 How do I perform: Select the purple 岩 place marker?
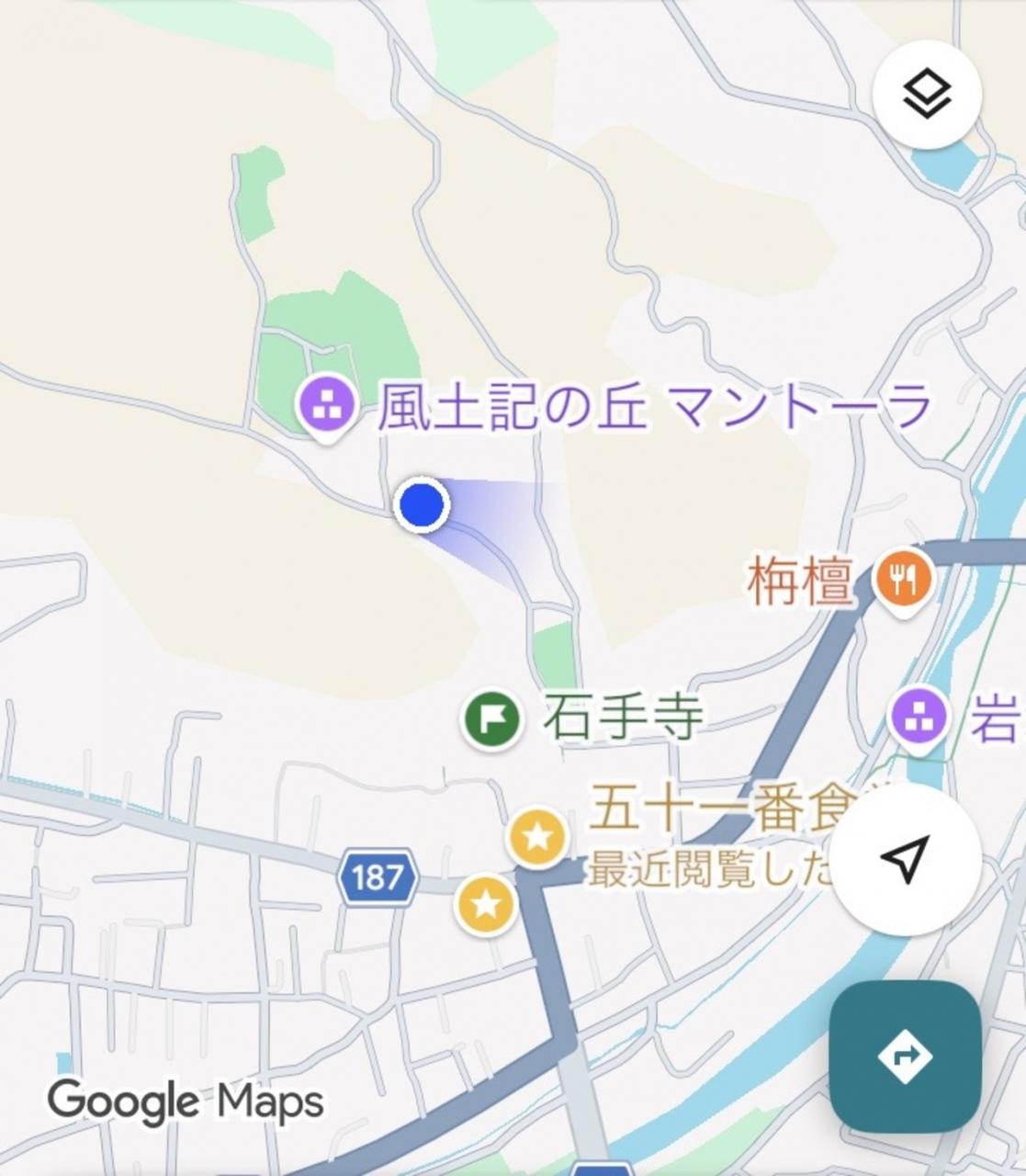pos(918,718)
